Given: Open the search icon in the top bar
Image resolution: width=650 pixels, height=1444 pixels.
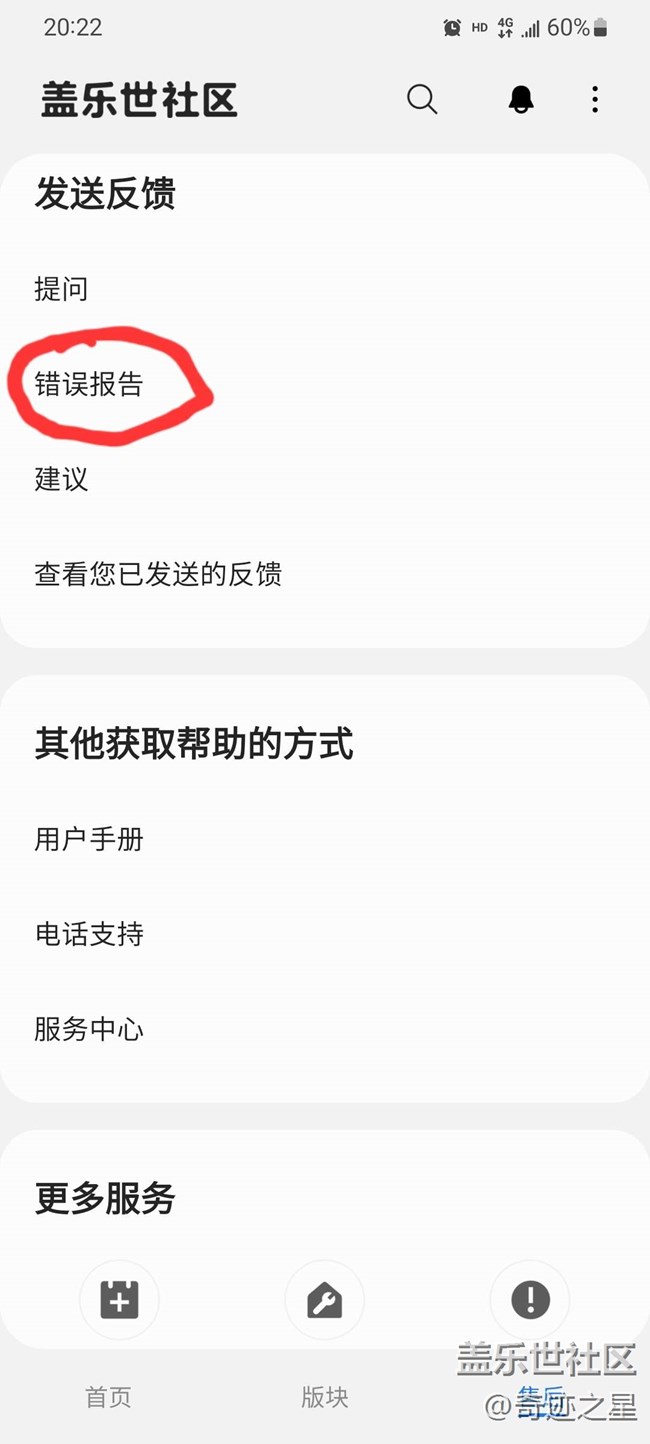Looking at the screenshot, I should [x=422, y=99].
